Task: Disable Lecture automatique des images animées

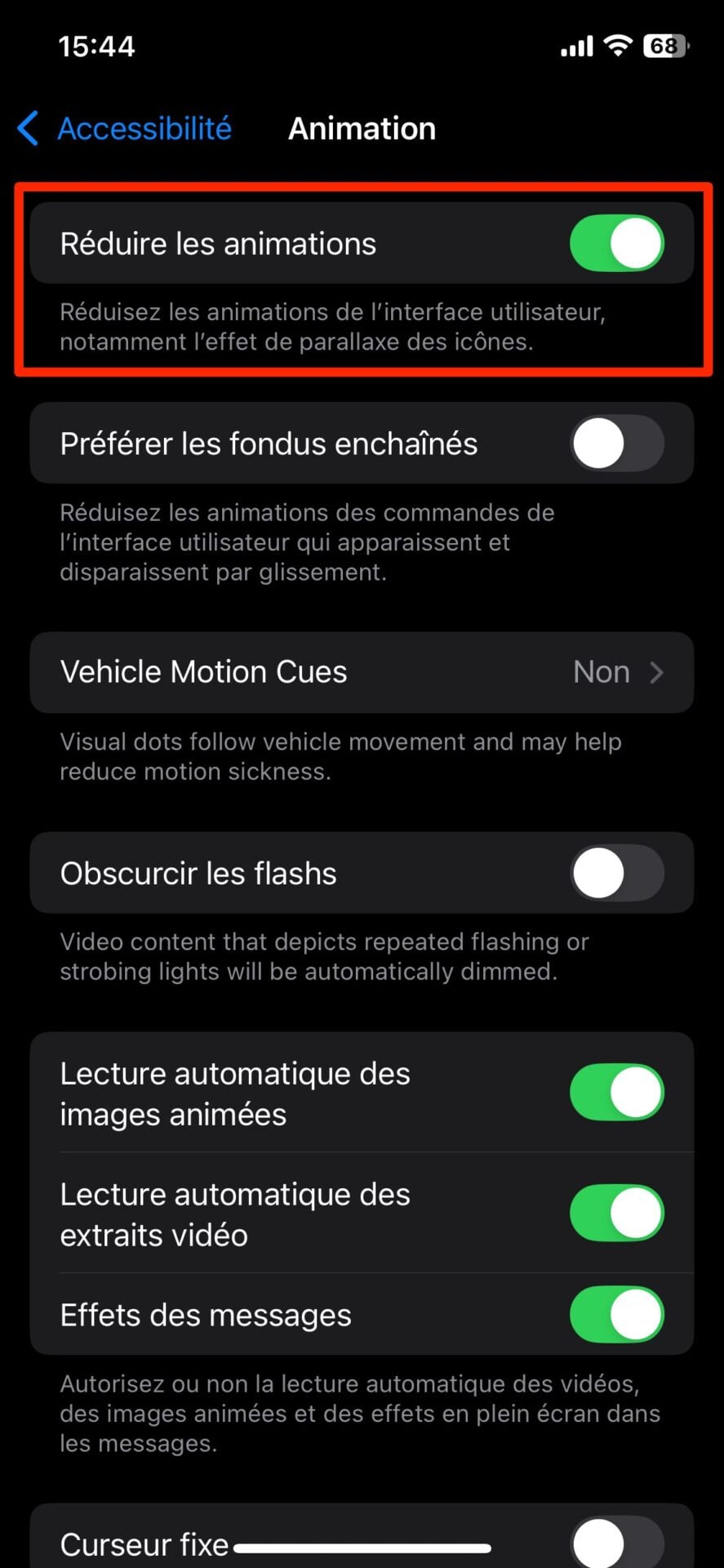Action: [616, 1093]
